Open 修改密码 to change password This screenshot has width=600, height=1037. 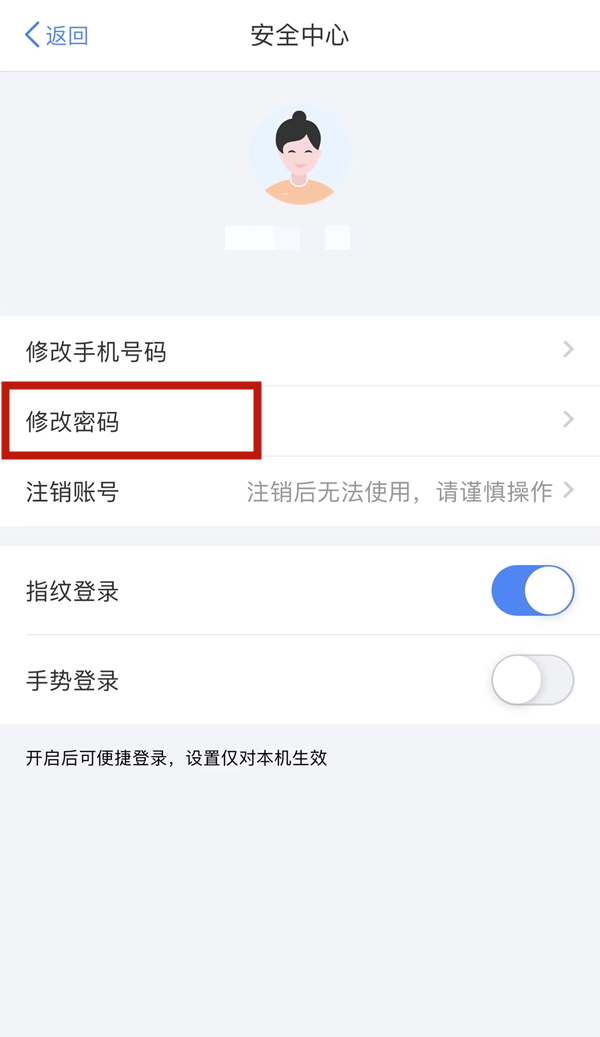[300, 421]
